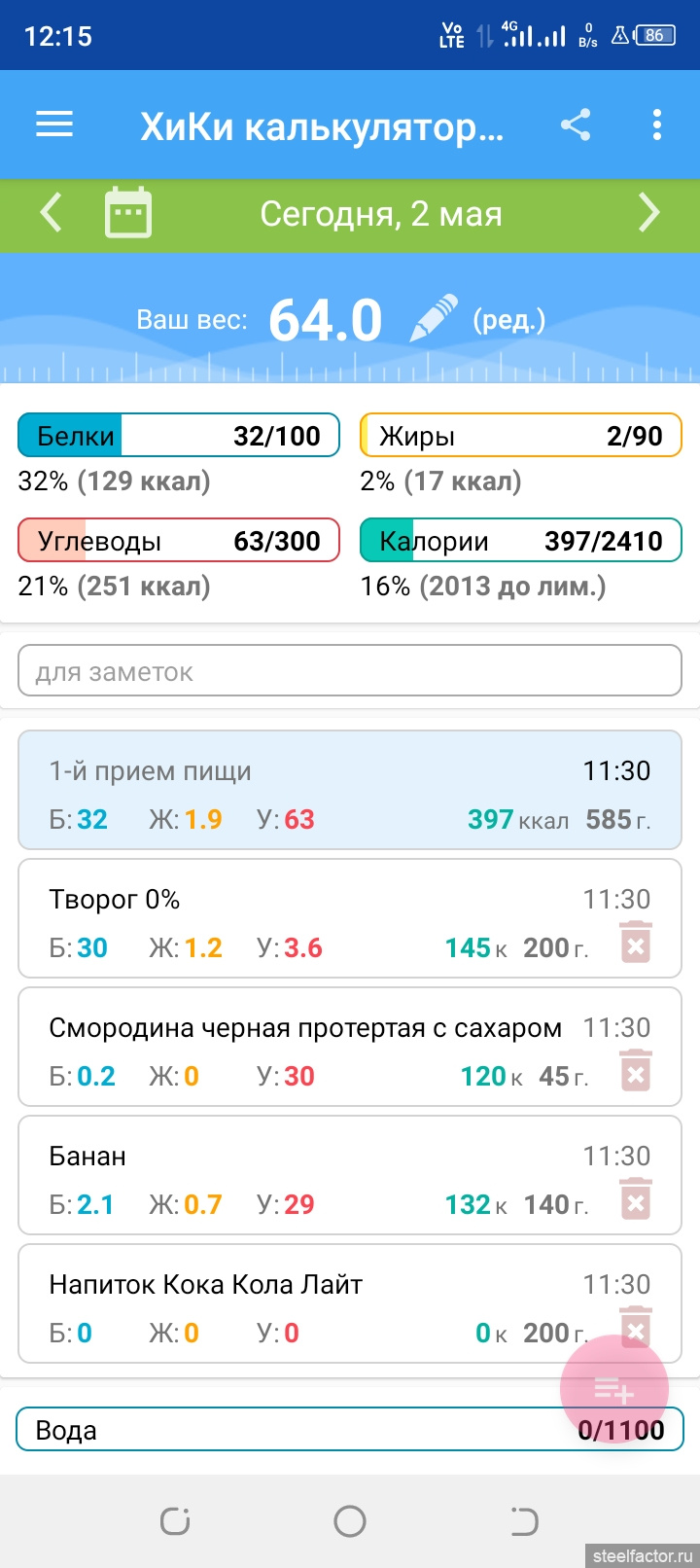Delete the 'Смородина черная протертая' entry
The image size is (700, 1568).
[x=636, y=1071]
